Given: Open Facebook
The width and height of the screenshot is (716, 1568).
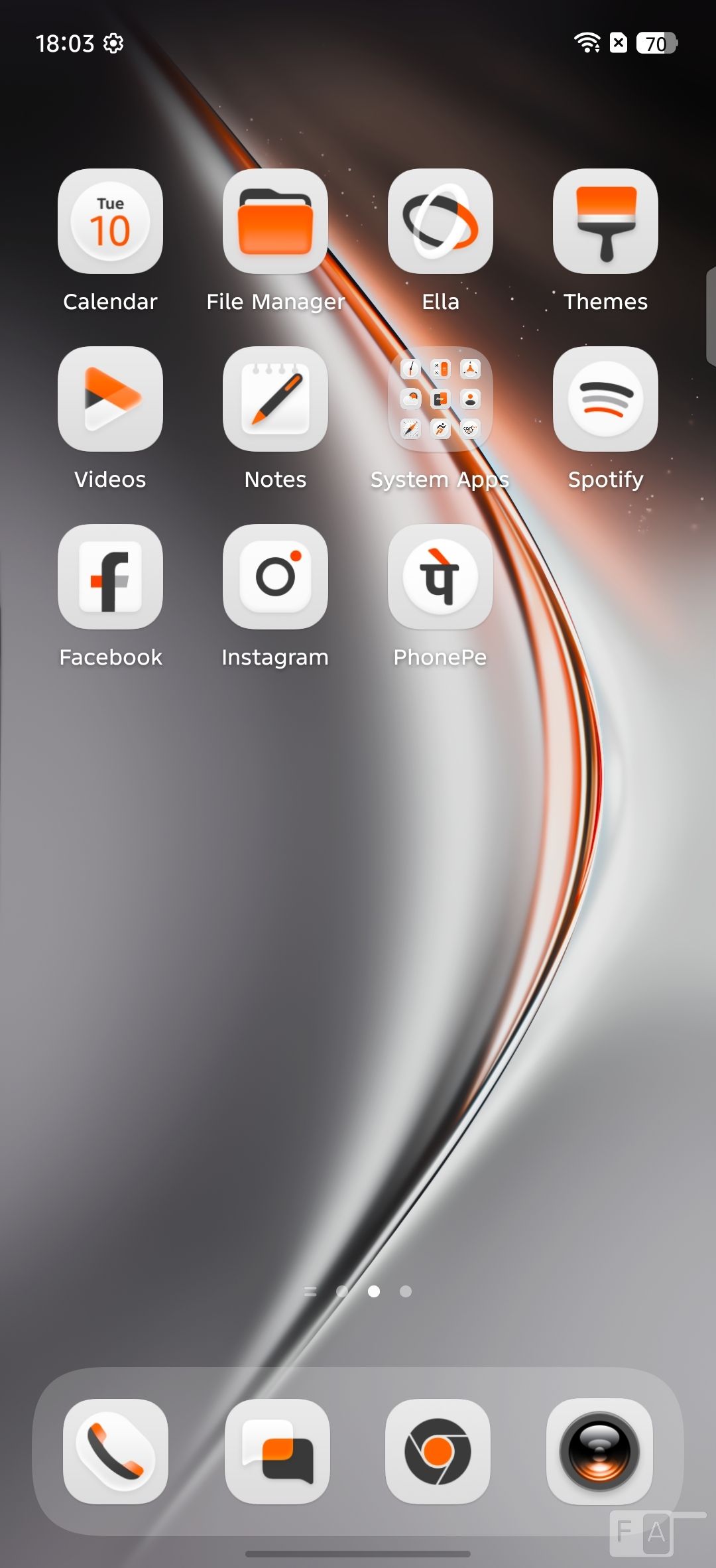Looking at the screenshot, I should click(x=110, y=577).
